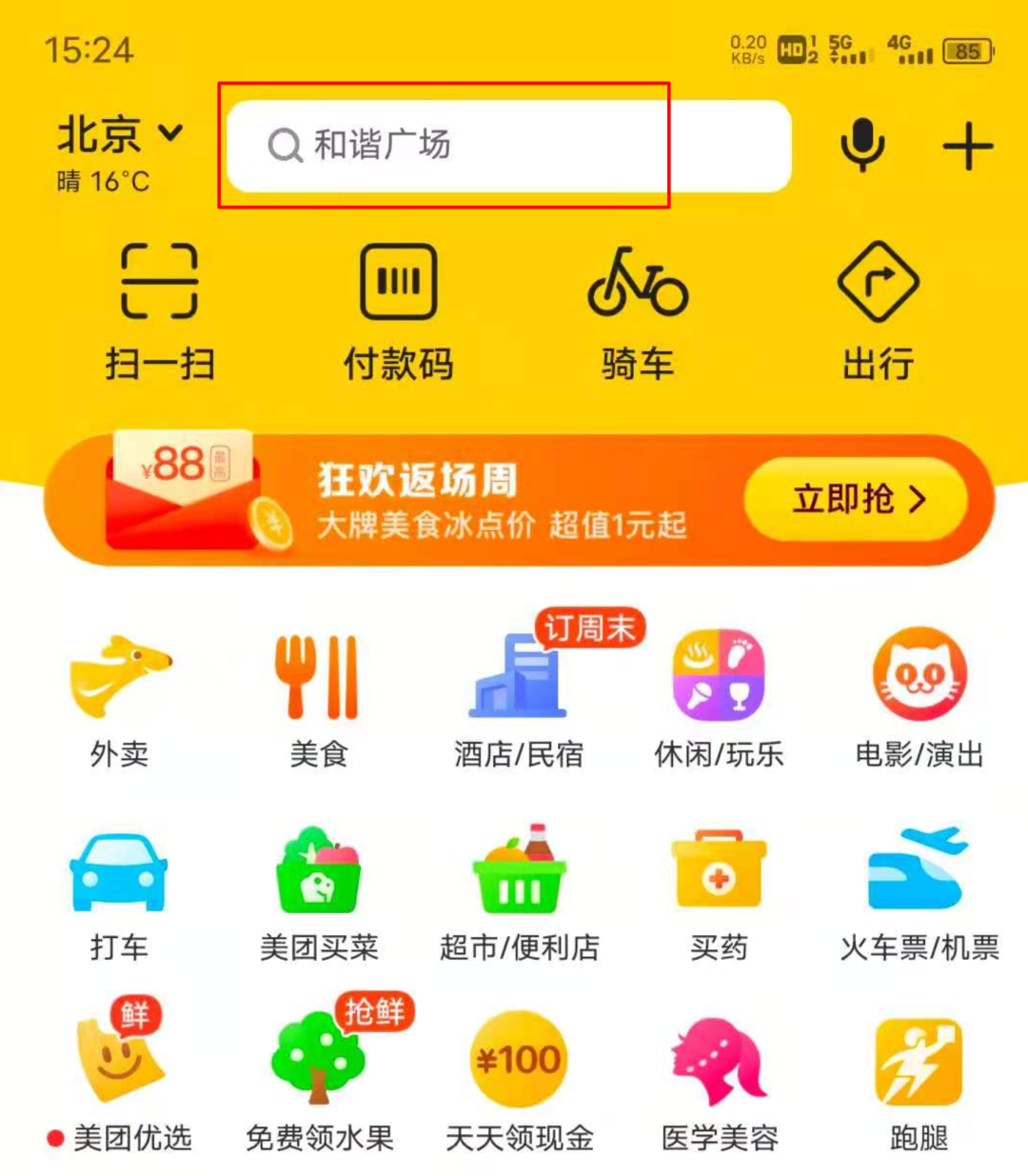This screenshot has width=1028, height=1176.
Task: Open 超市/便利店 category
Action: [519, 893]
